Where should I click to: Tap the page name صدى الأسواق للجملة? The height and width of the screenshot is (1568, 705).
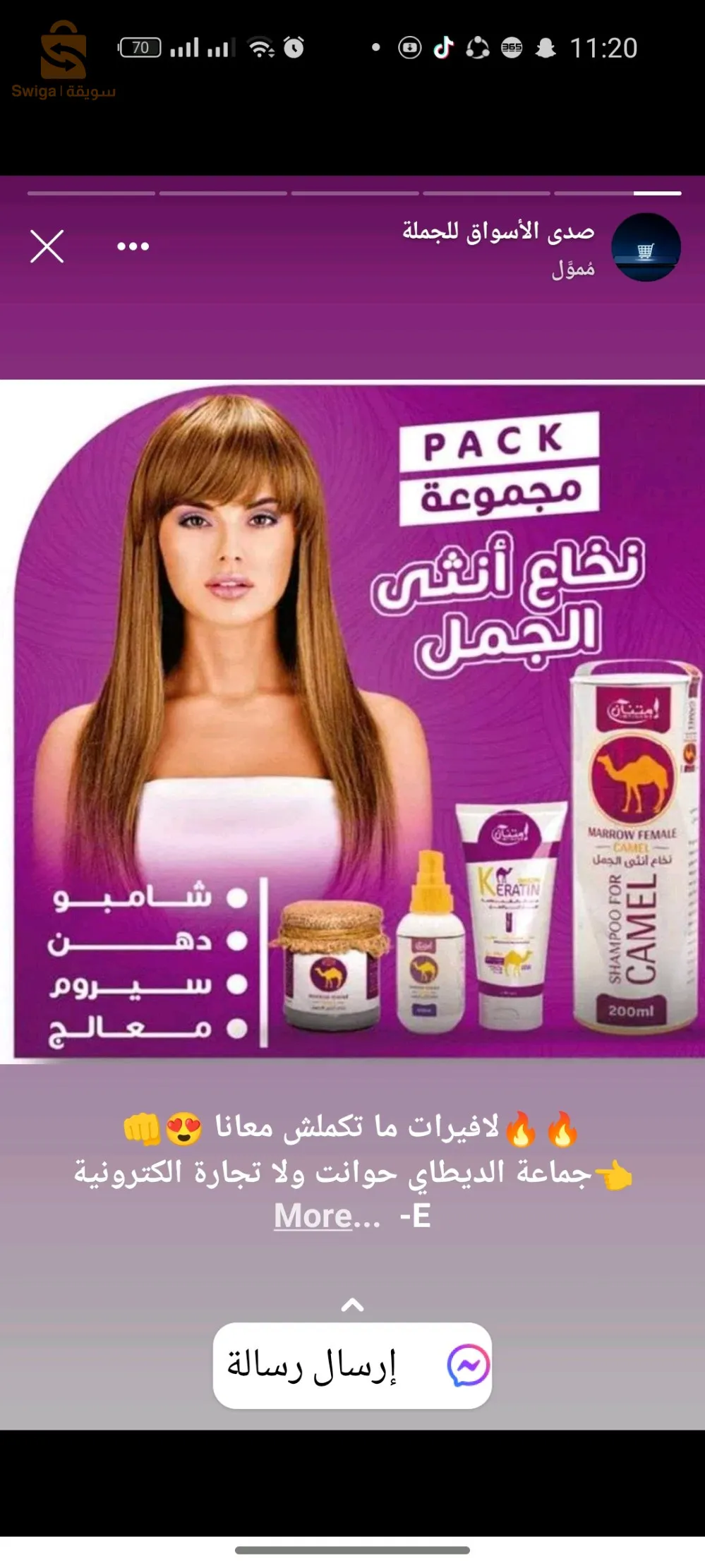[498, 231]
